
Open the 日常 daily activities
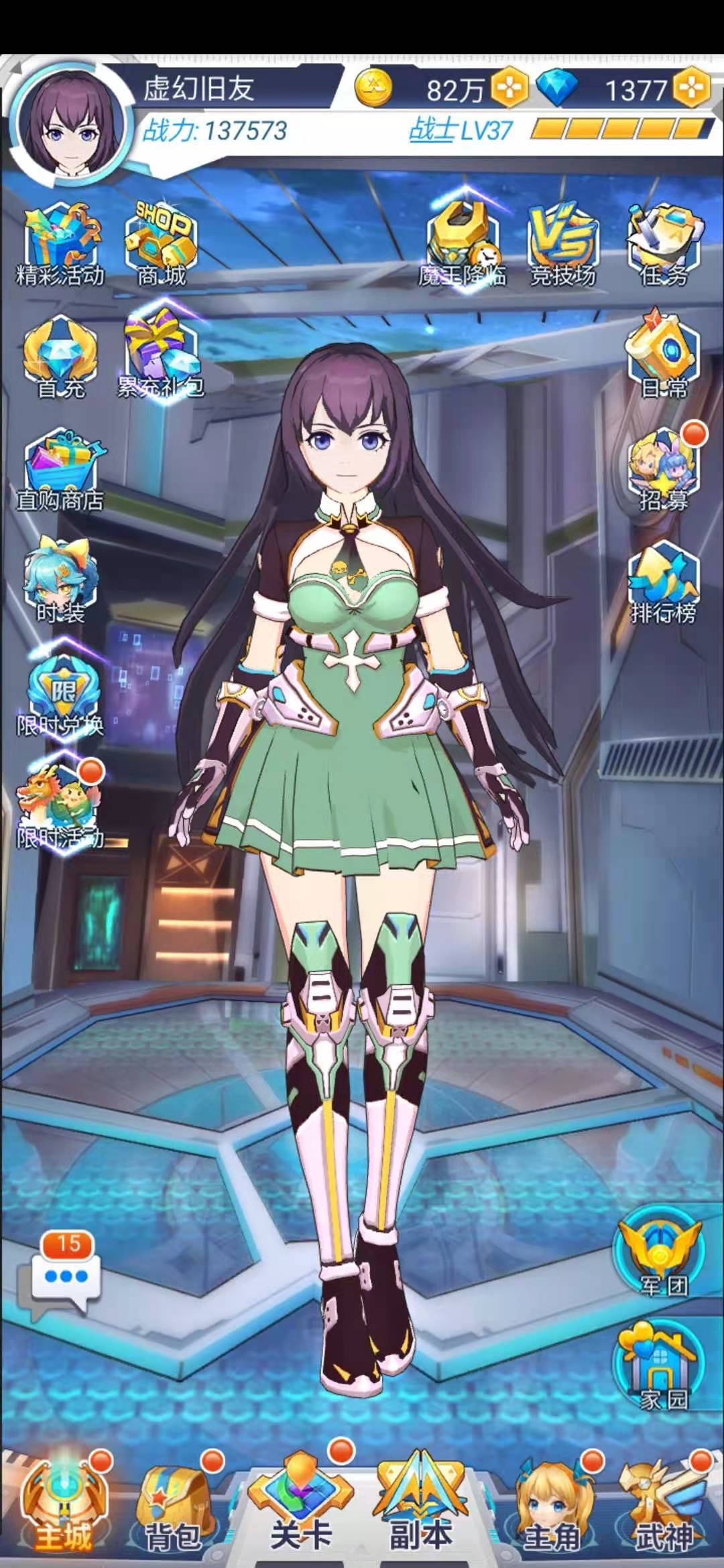tap(664, 355)
